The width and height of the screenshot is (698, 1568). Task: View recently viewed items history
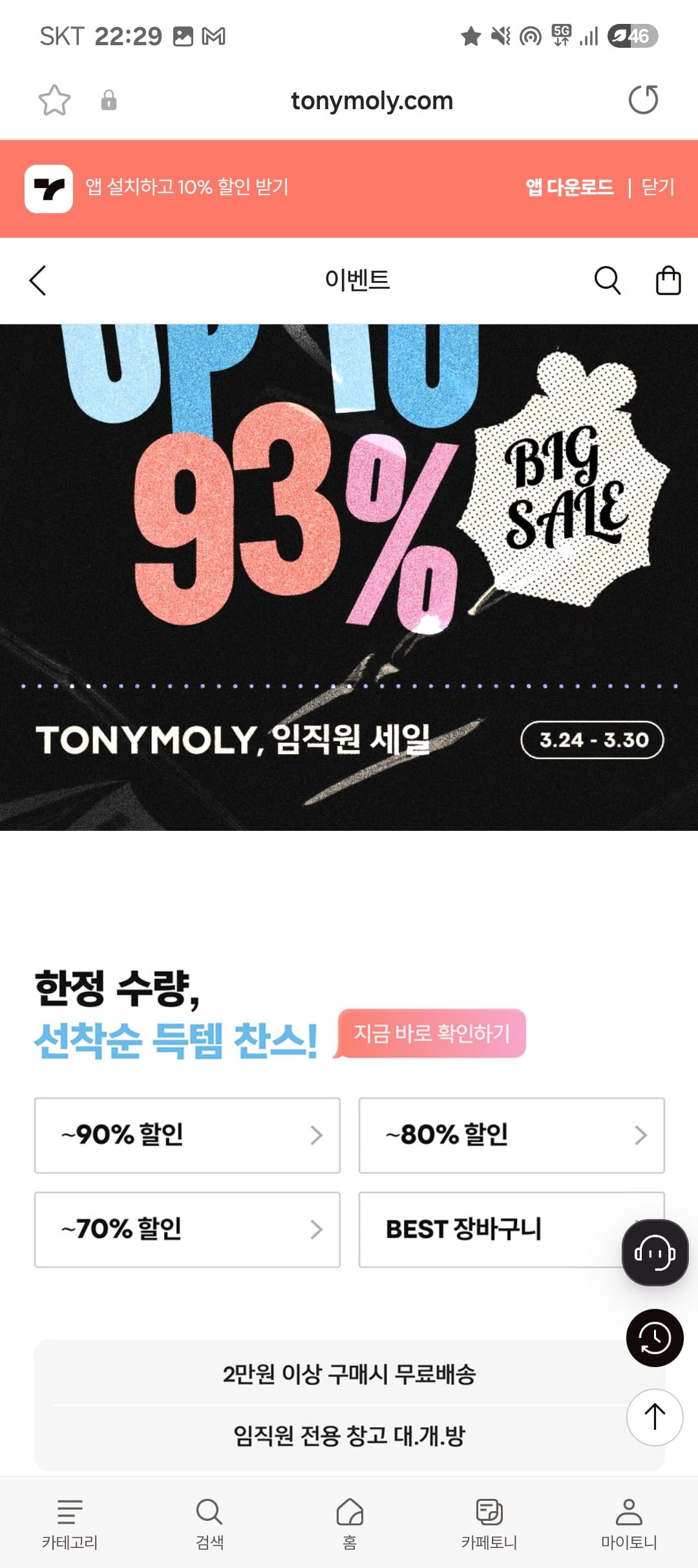[655, 1338]
